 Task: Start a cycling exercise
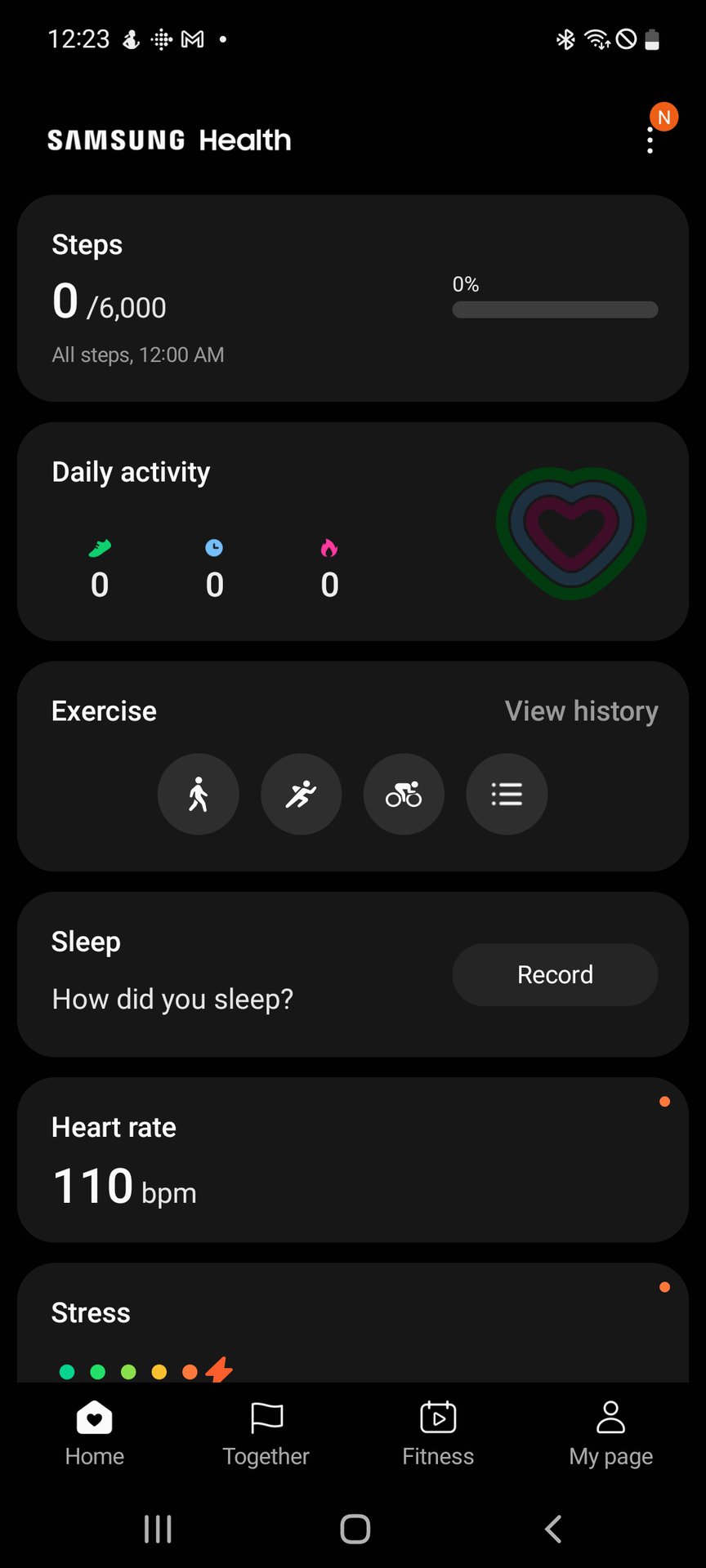[x=404, y=794]
